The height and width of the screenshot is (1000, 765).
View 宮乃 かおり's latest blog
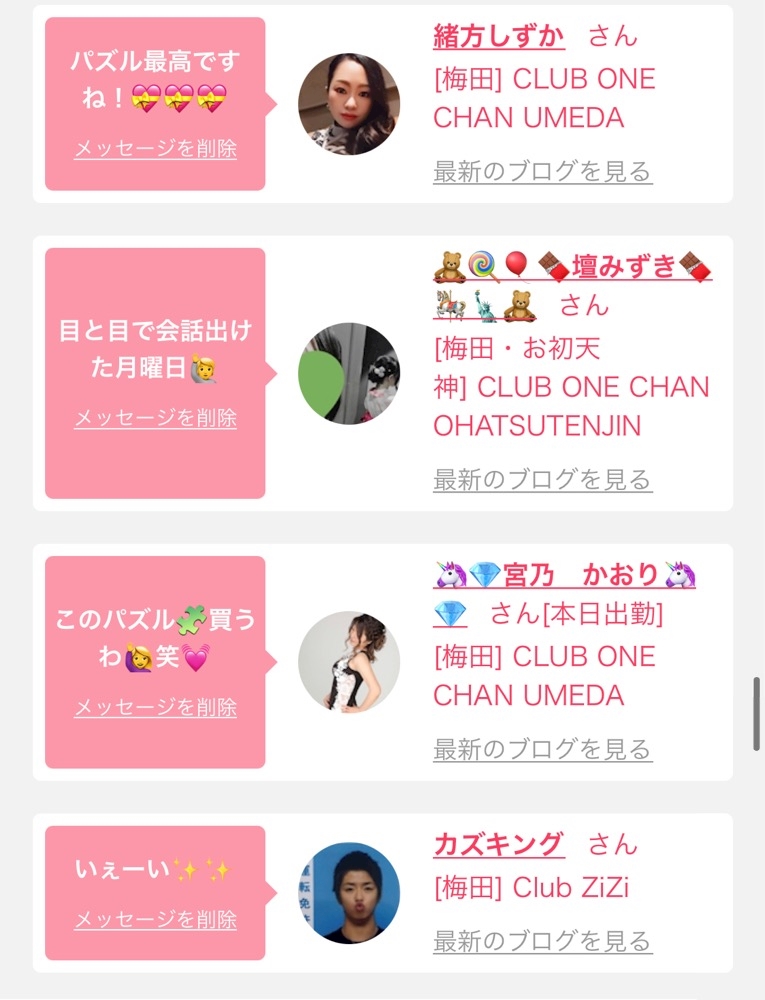(543, 750)
